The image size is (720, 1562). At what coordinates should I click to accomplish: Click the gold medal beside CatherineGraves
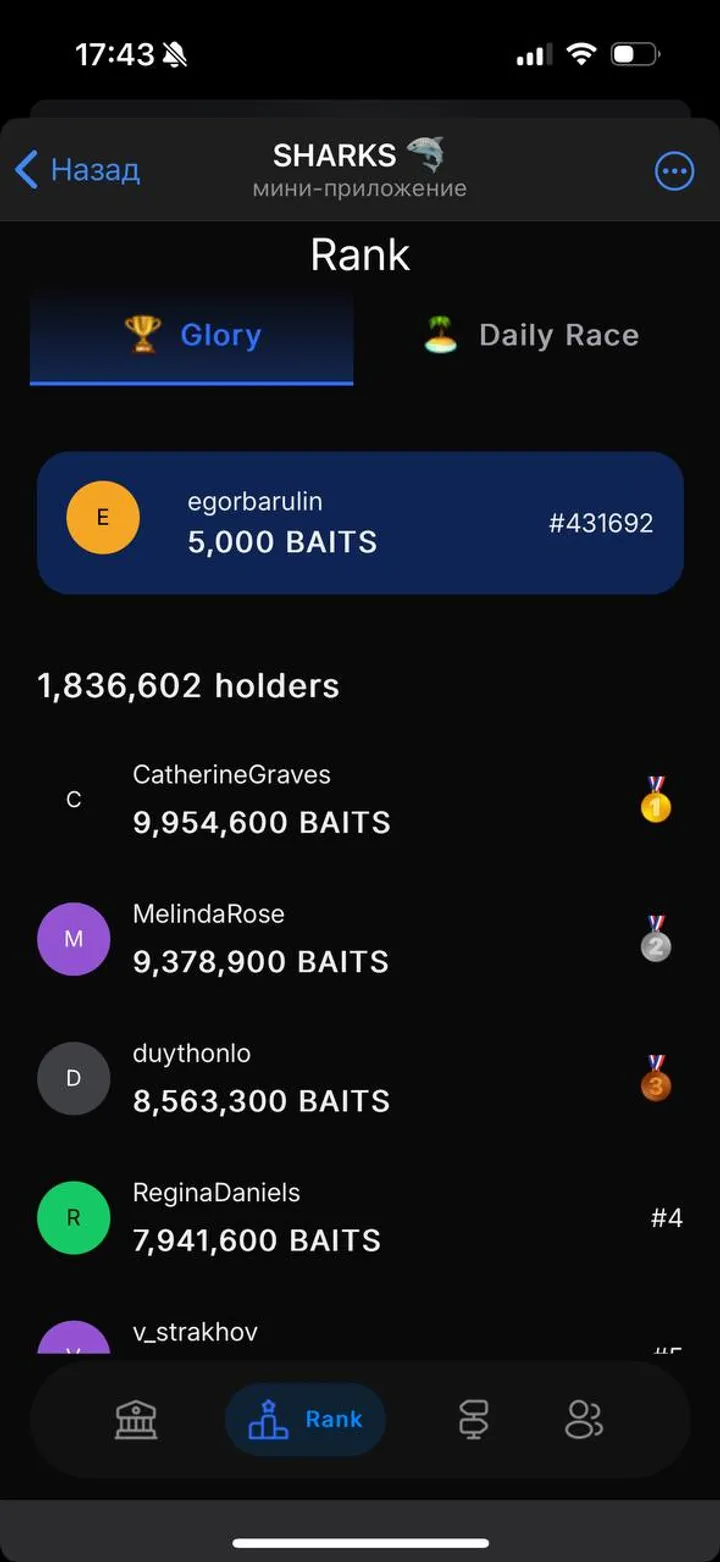point(655,797)
